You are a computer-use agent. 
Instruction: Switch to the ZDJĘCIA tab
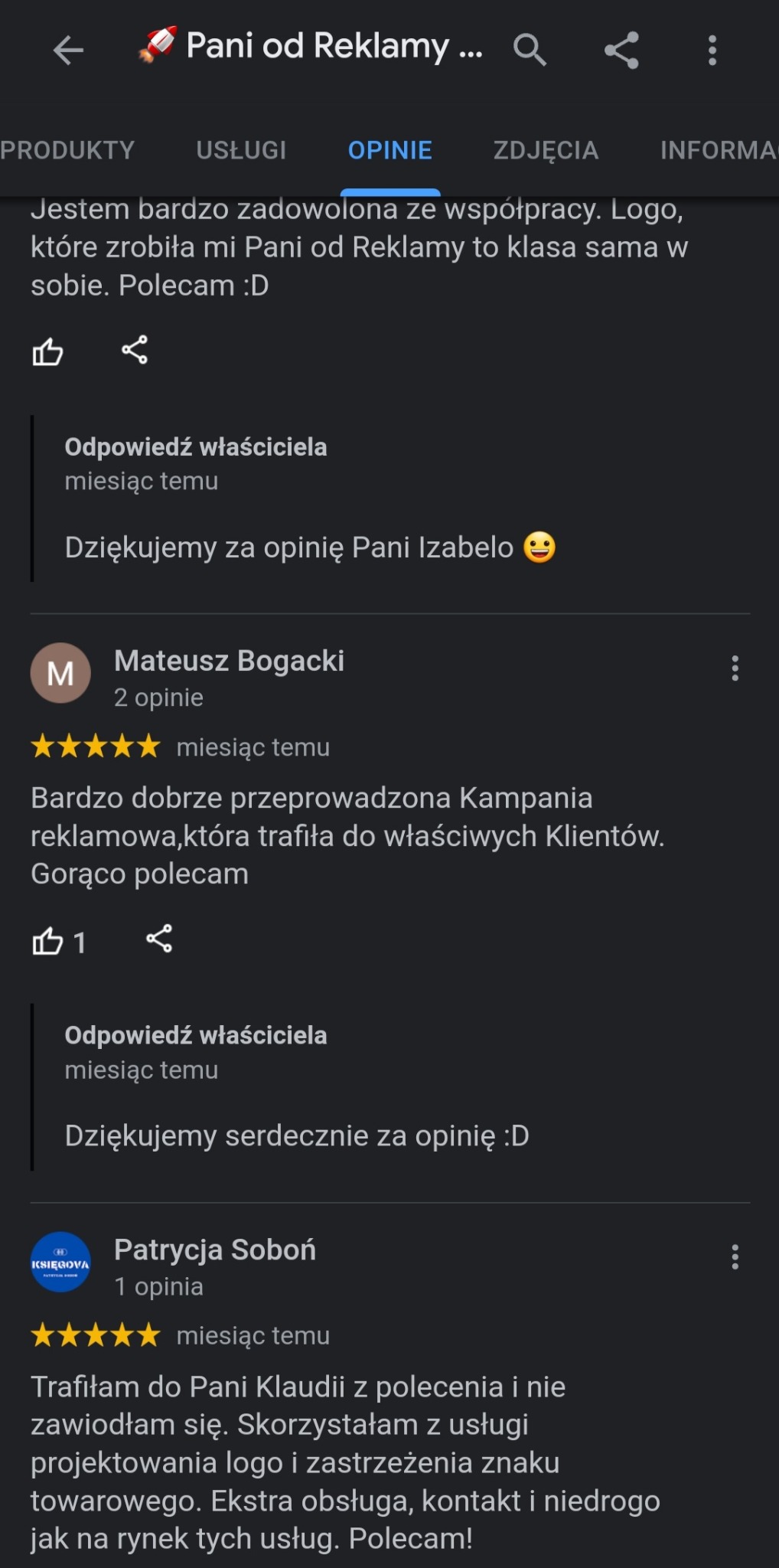pos(545,150)
